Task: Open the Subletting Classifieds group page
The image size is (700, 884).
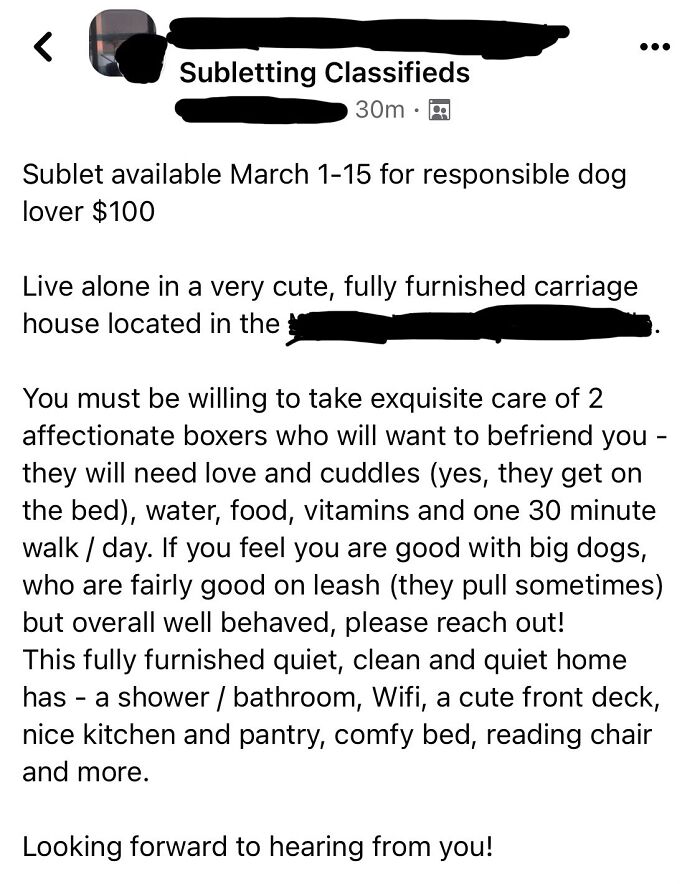Action: [x=324, y=73]
